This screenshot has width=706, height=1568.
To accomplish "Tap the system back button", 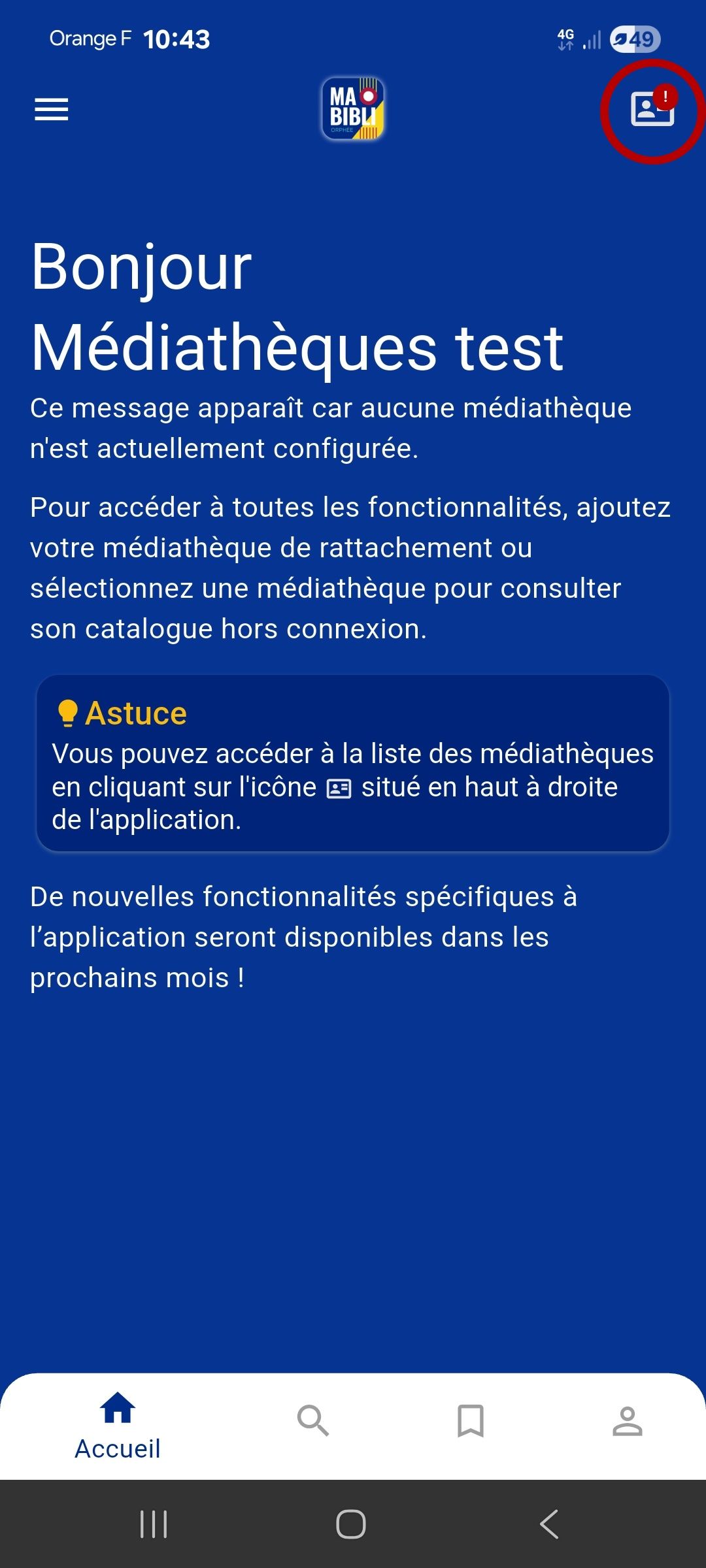I will [549, 1524].
